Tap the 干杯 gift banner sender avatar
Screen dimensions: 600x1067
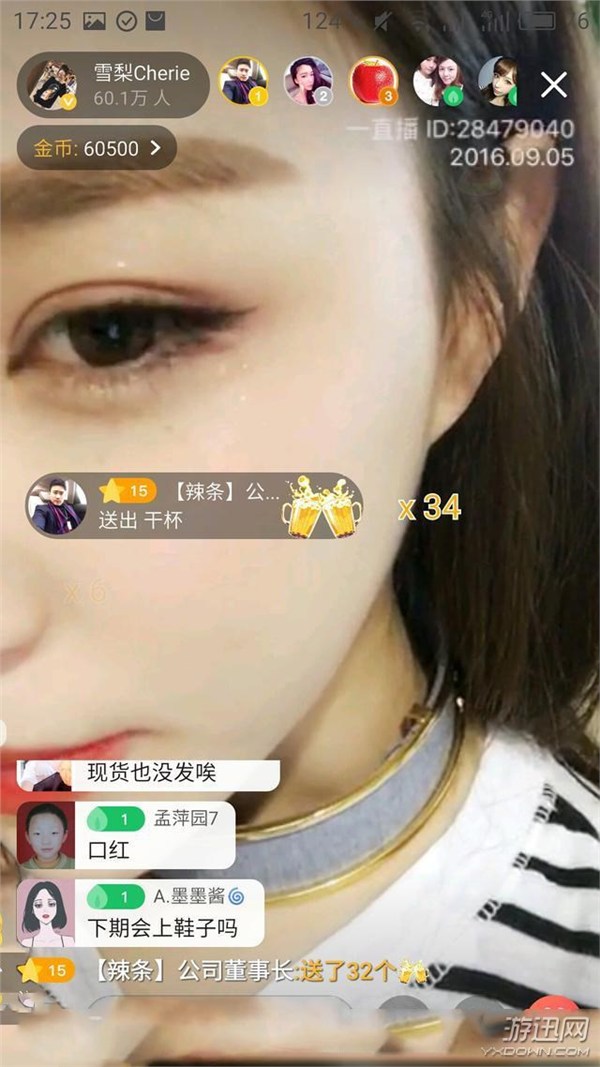(x=57, y=505)
